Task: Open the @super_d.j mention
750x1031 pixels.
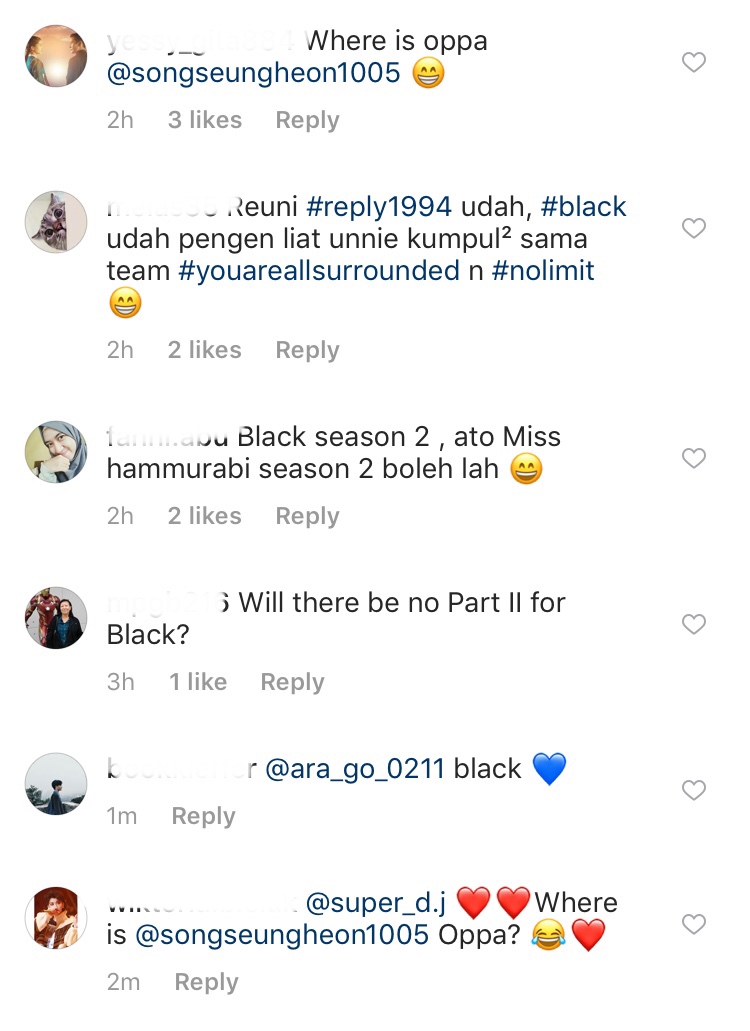Action: (x=375, y=903)
